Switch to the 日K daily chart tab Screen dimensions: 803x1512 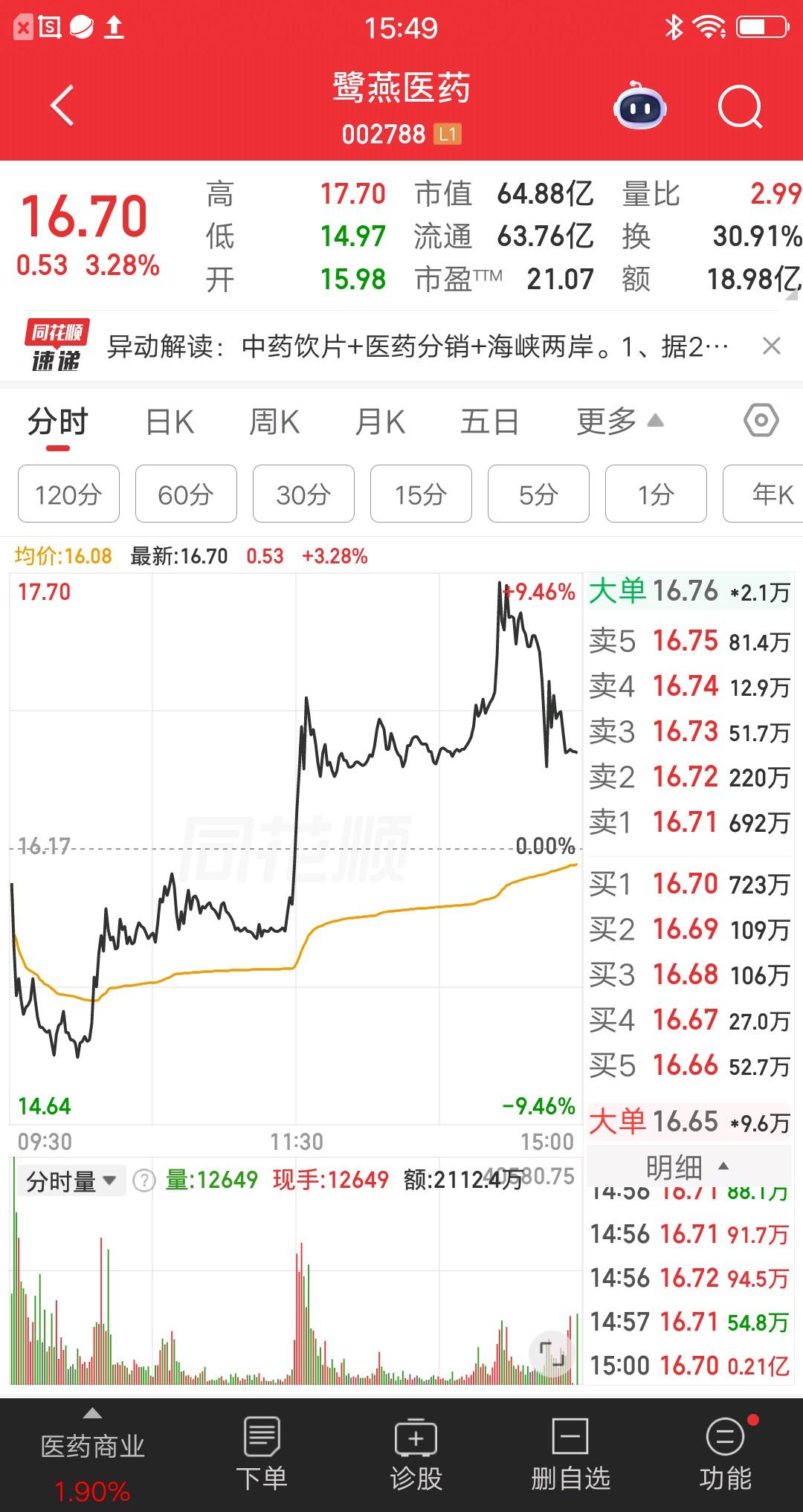170,421
